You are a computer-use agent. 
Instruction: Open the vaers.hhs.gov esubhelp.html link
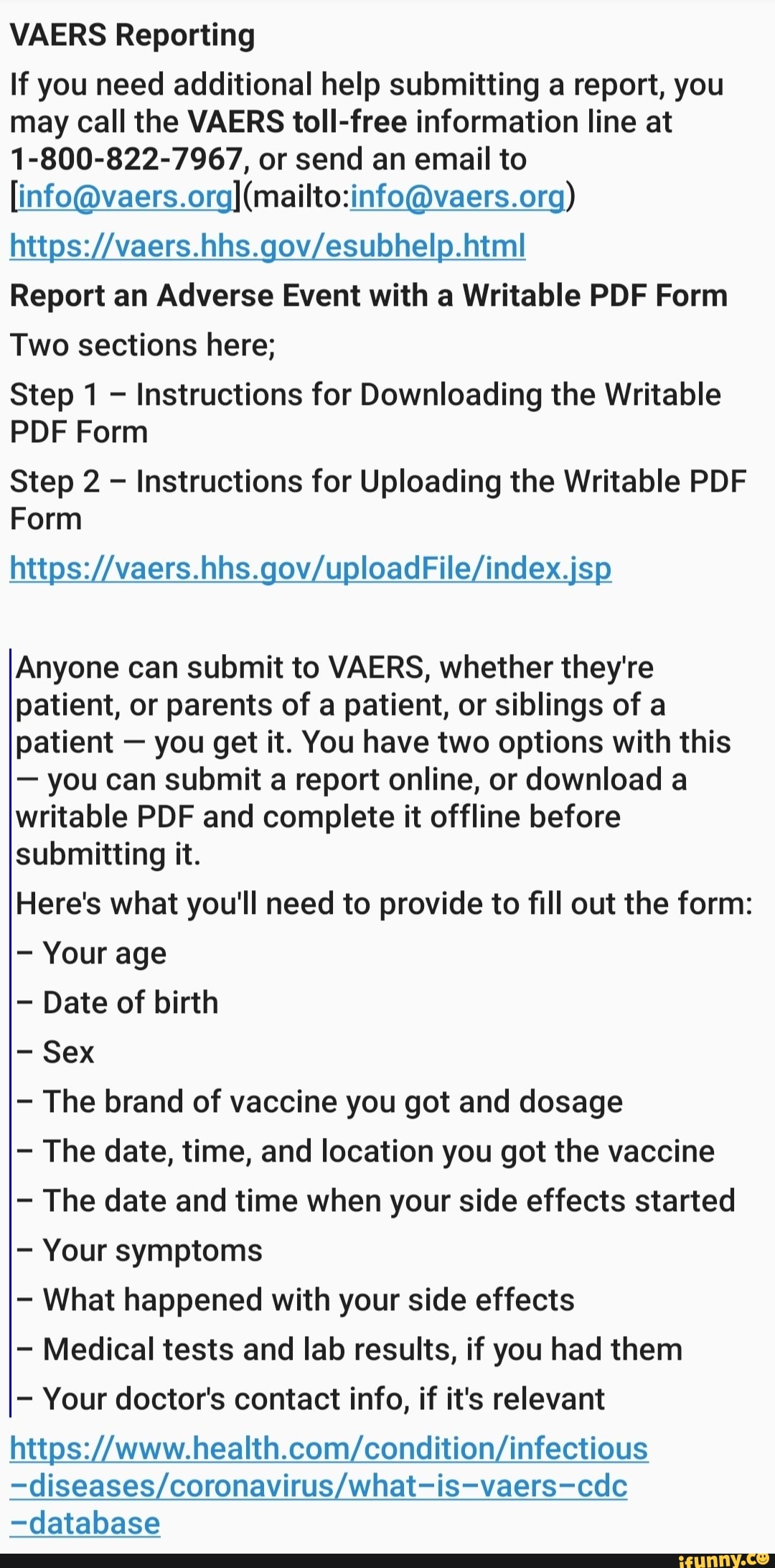pos(268,246)
